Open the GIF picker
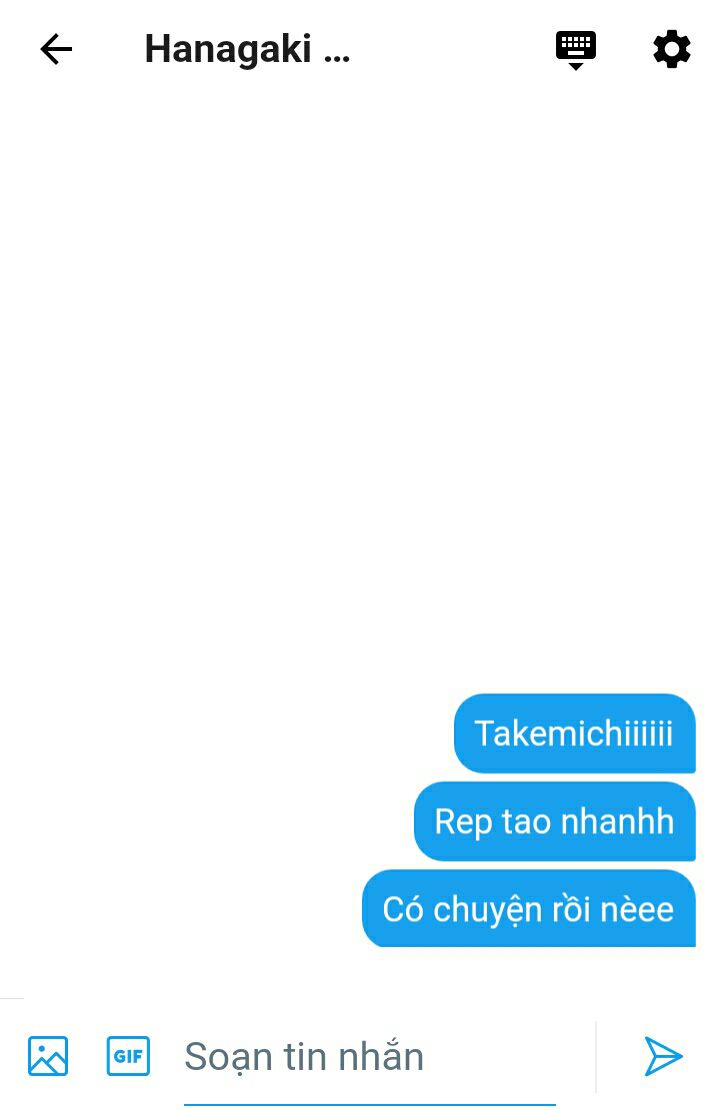Image resolution: width=720 pixels, height=1110 pixels. tap(128, 1056)
